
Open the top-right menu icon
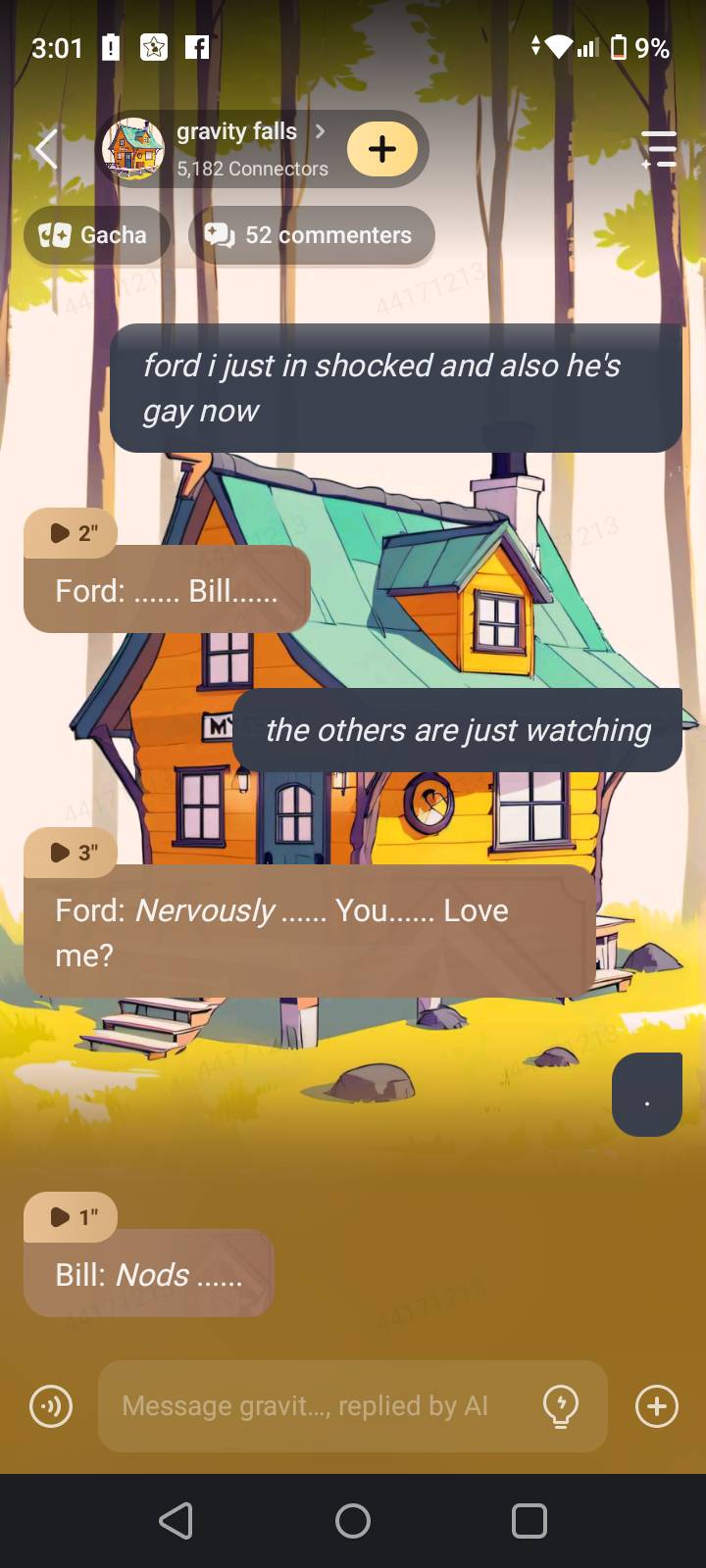(x=659, y=149)
